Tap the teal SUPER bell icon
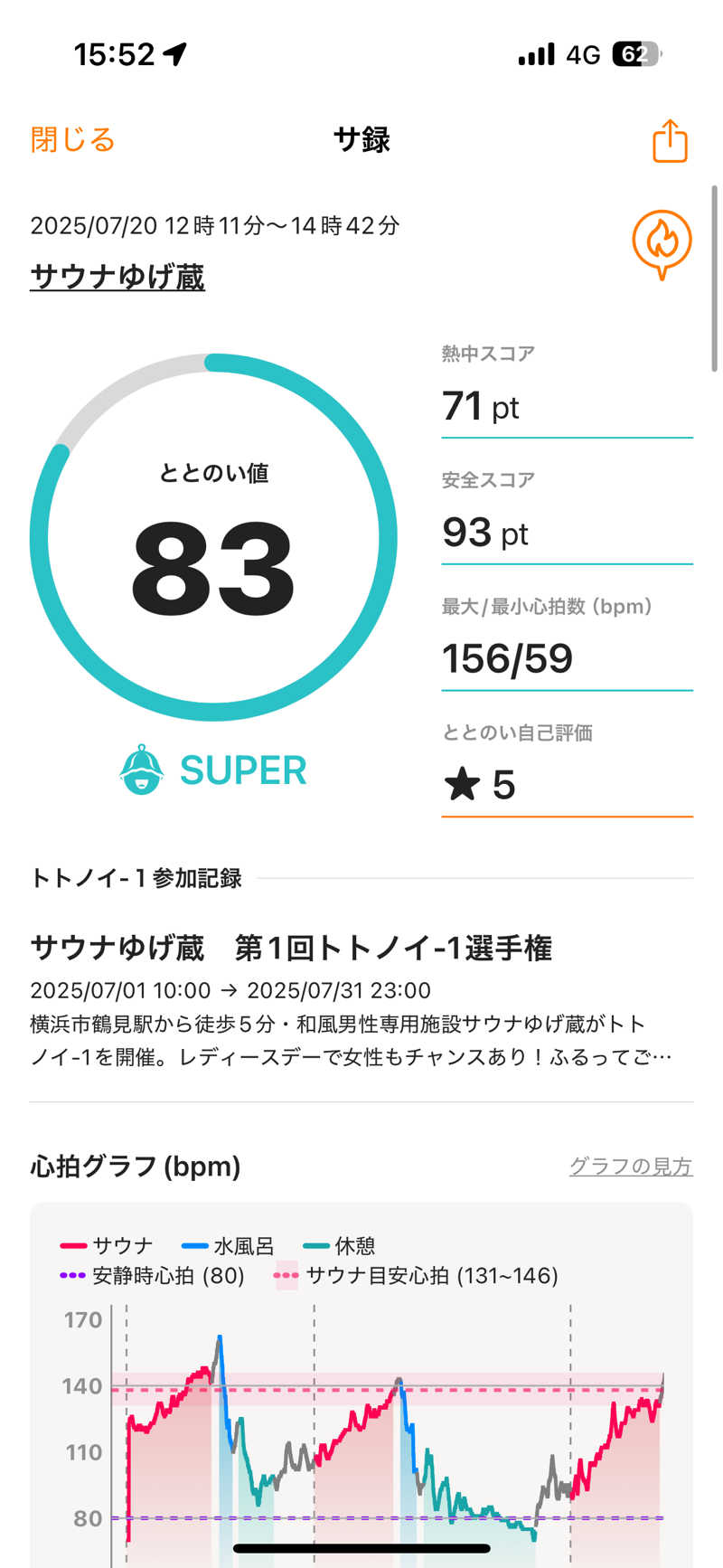 (x=142, y=769)
